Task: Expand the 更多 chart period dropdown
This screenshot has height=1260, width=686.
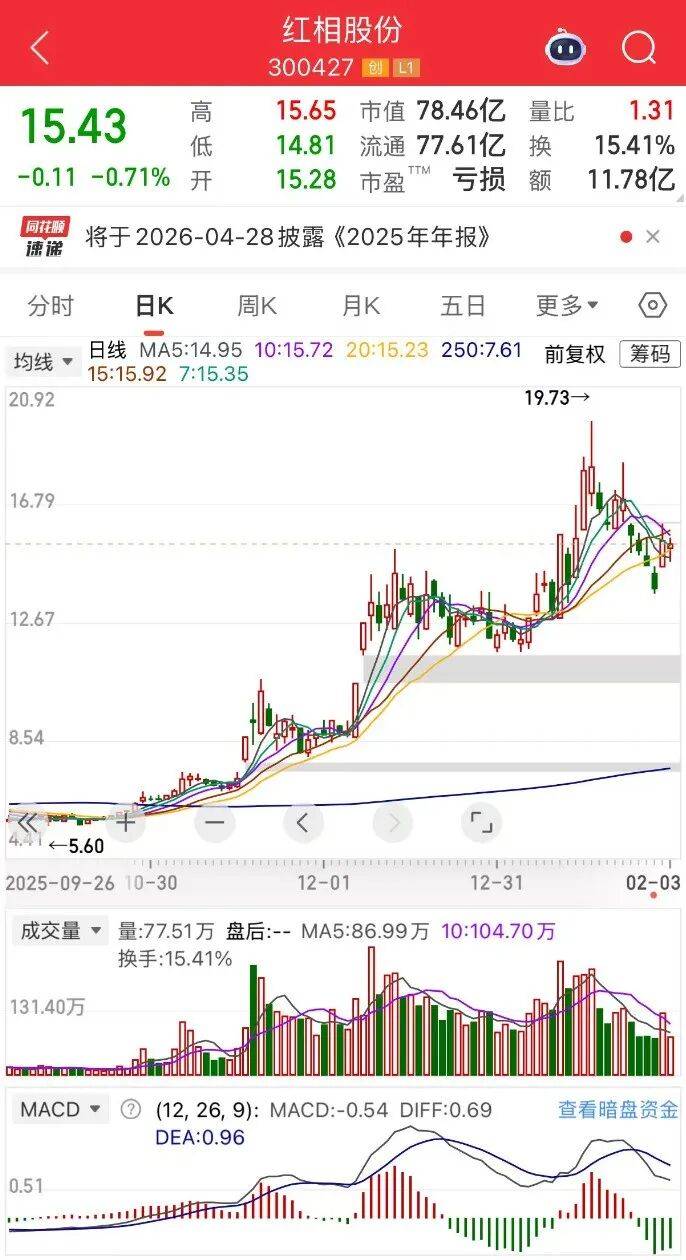Action: pos(567,305)
